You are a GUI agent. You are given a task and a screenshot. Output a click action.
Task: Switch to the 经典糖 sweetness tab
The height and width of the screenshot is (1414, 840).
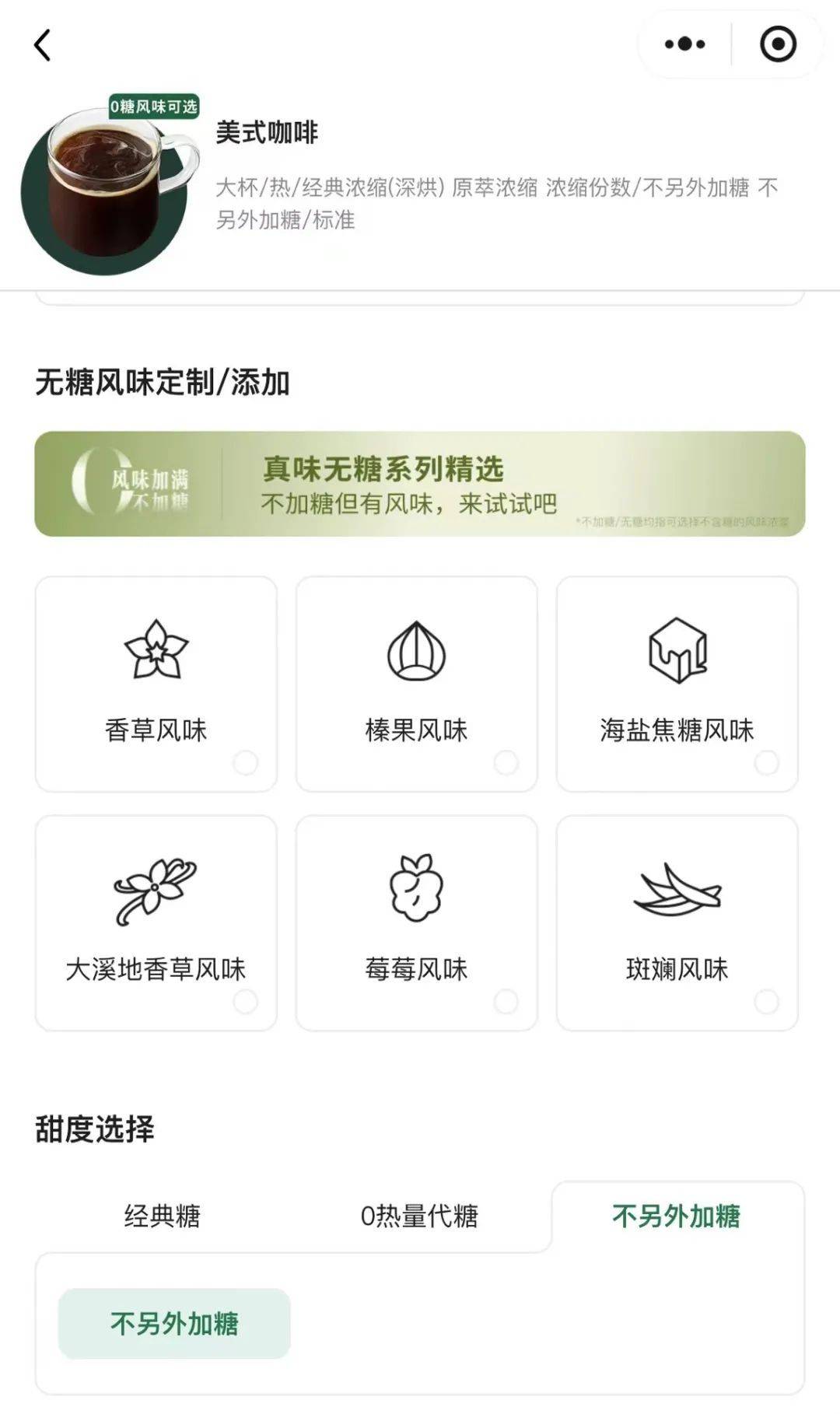162,1216
